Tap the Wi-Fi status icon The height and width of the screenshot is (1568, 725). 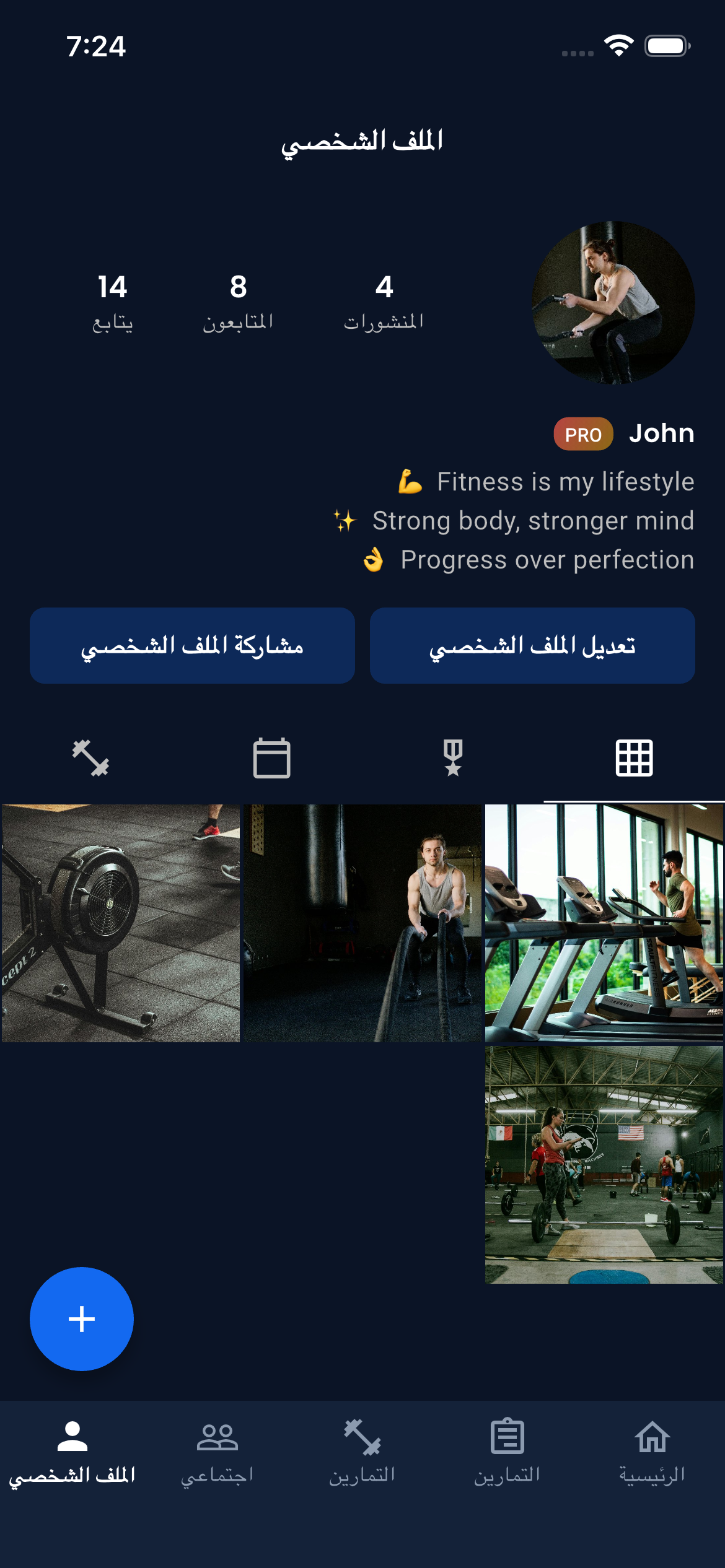[x=617, y=43]
